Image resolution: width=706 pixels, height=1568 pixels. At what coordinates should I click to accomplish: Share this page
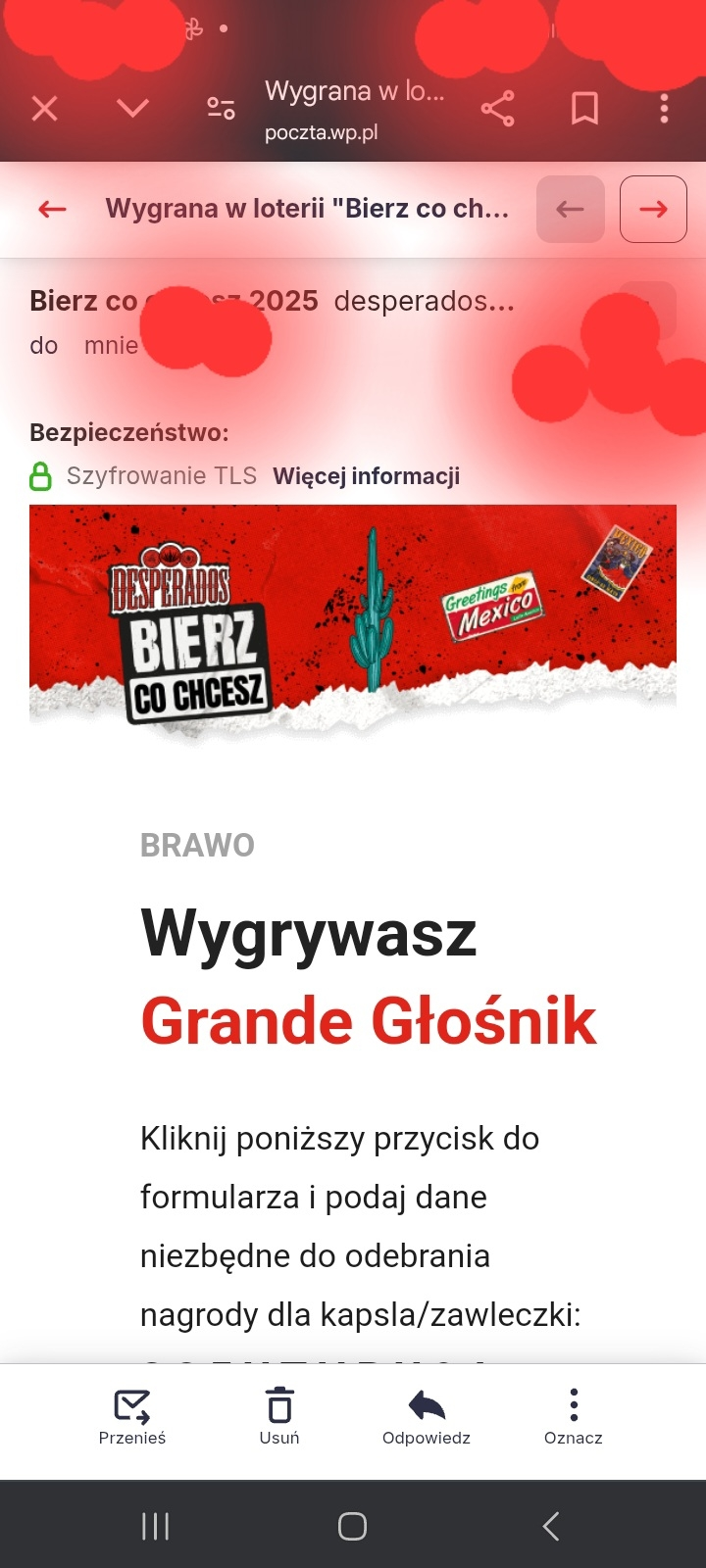point(498,109)
